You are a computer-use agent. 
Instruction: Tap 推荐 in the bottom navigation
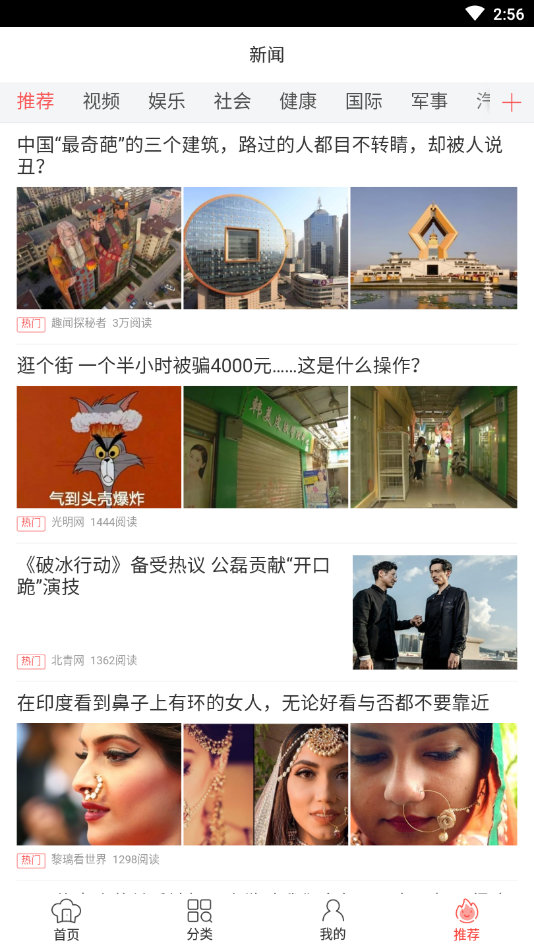tap(466, 920)
